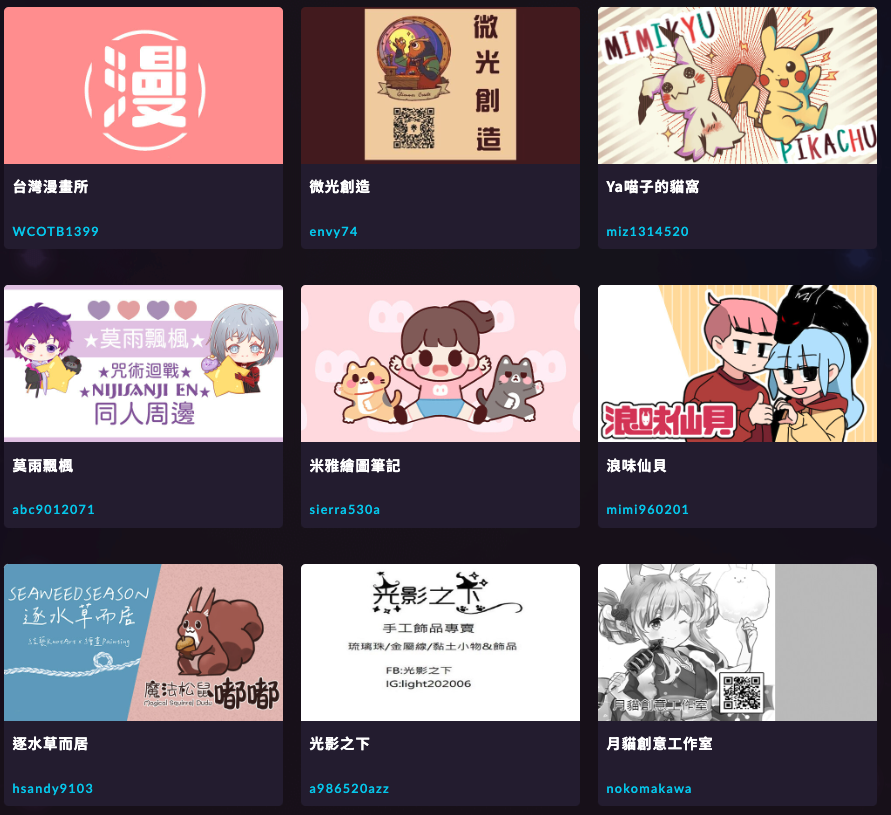This screenshot has height=815, width=891.
Task: Open the 微光創造 booth card
Action: tap(440, 86)
